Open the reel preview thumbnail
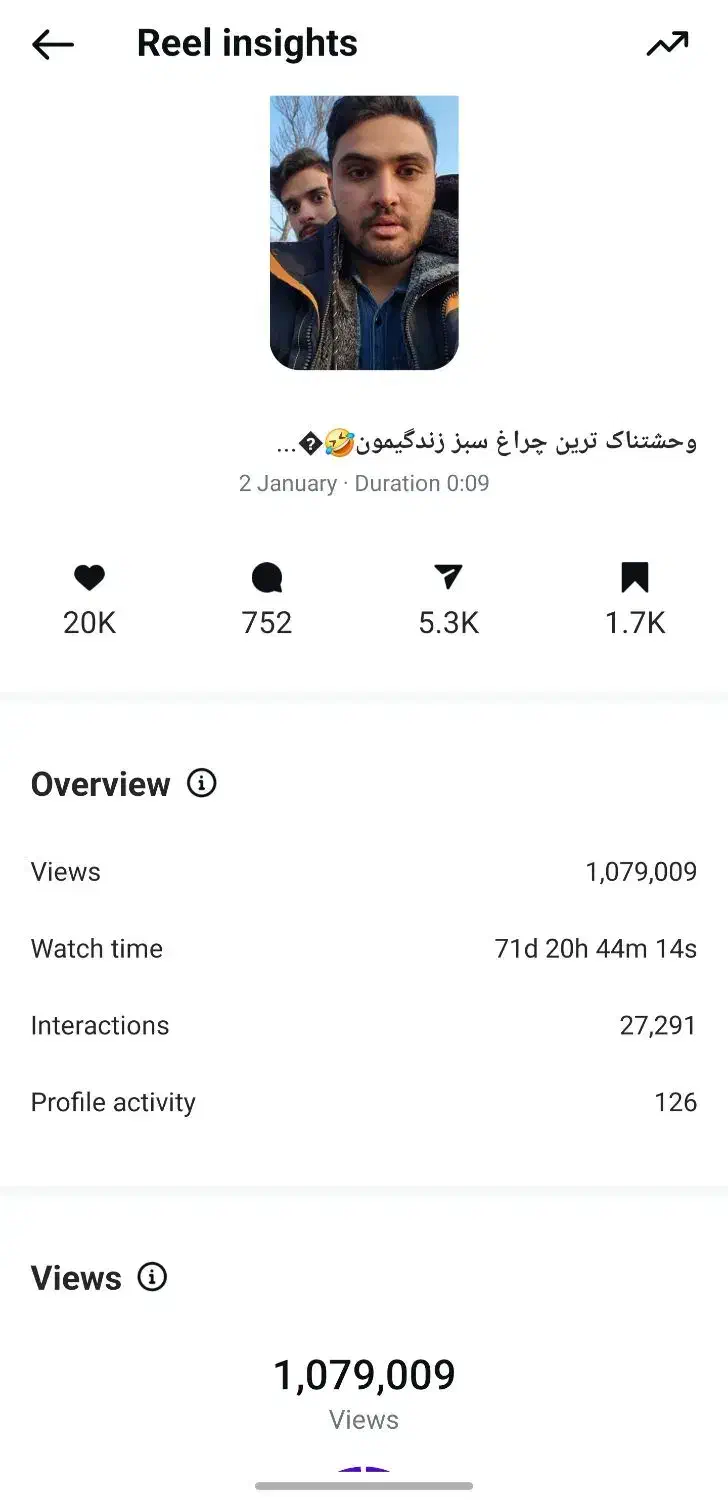 point(364,232)
